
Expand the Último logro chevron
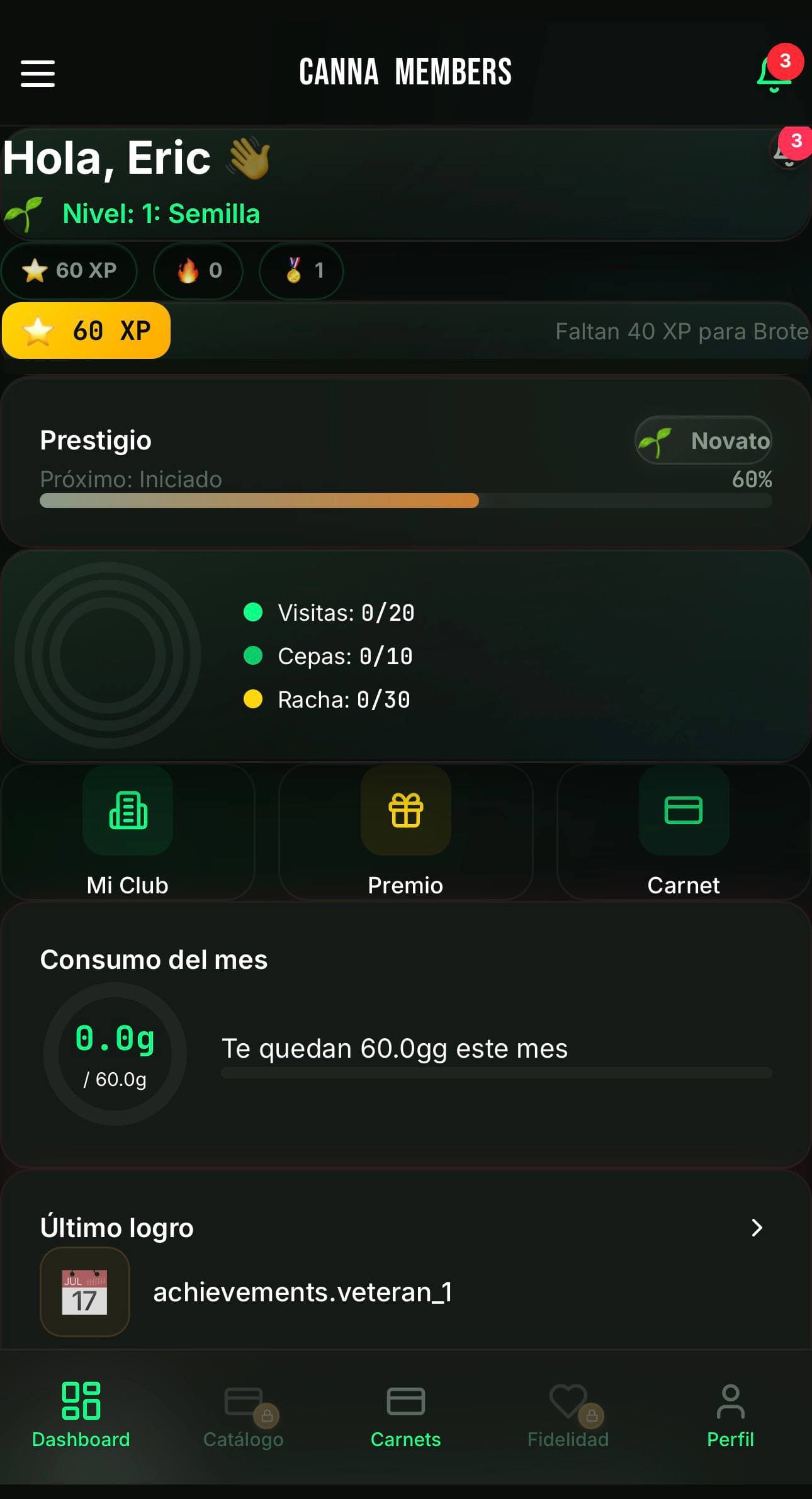(757, 1228)
